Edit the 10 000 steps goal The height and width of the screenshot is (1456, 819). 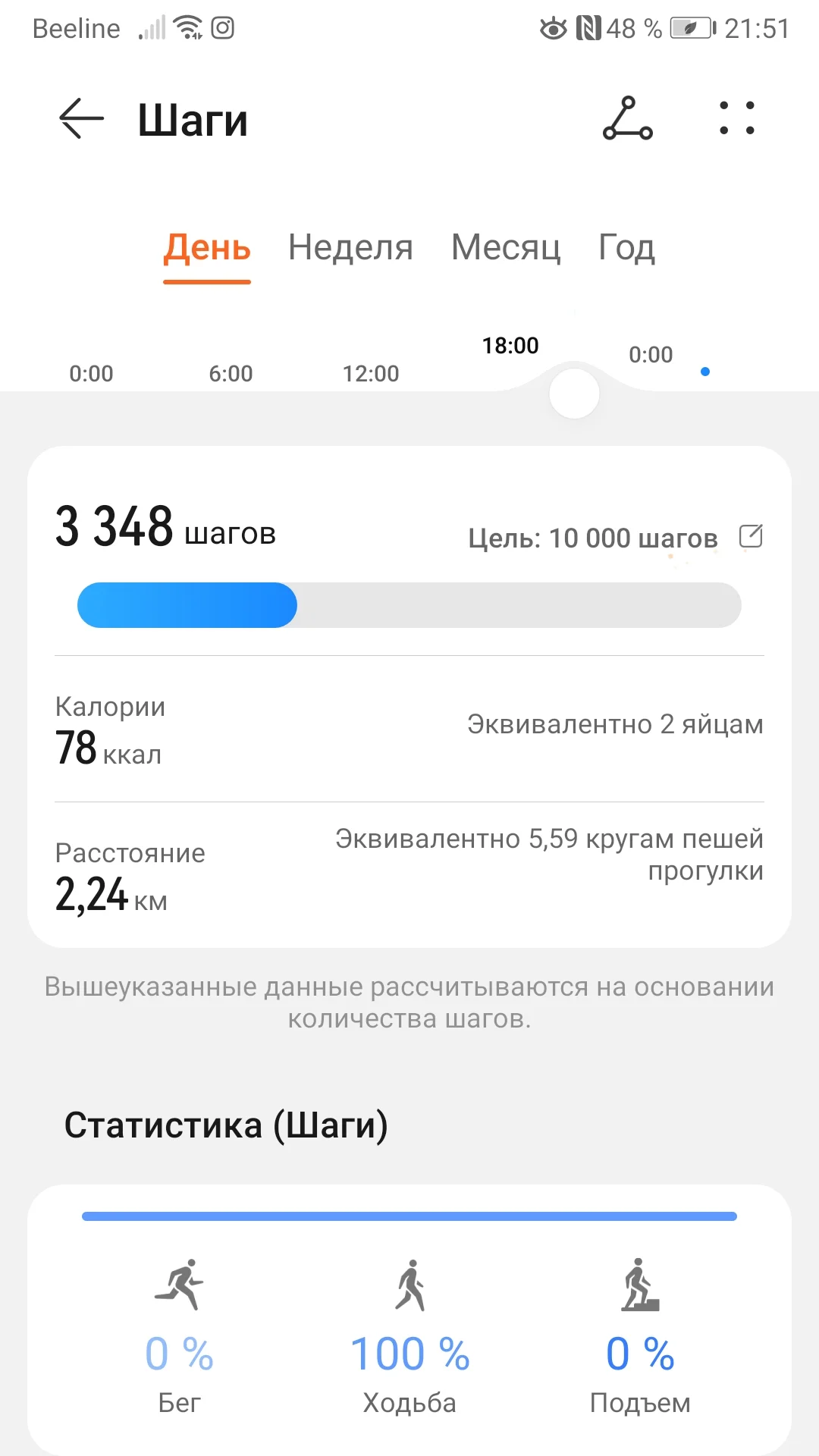(x=751, y=536)
